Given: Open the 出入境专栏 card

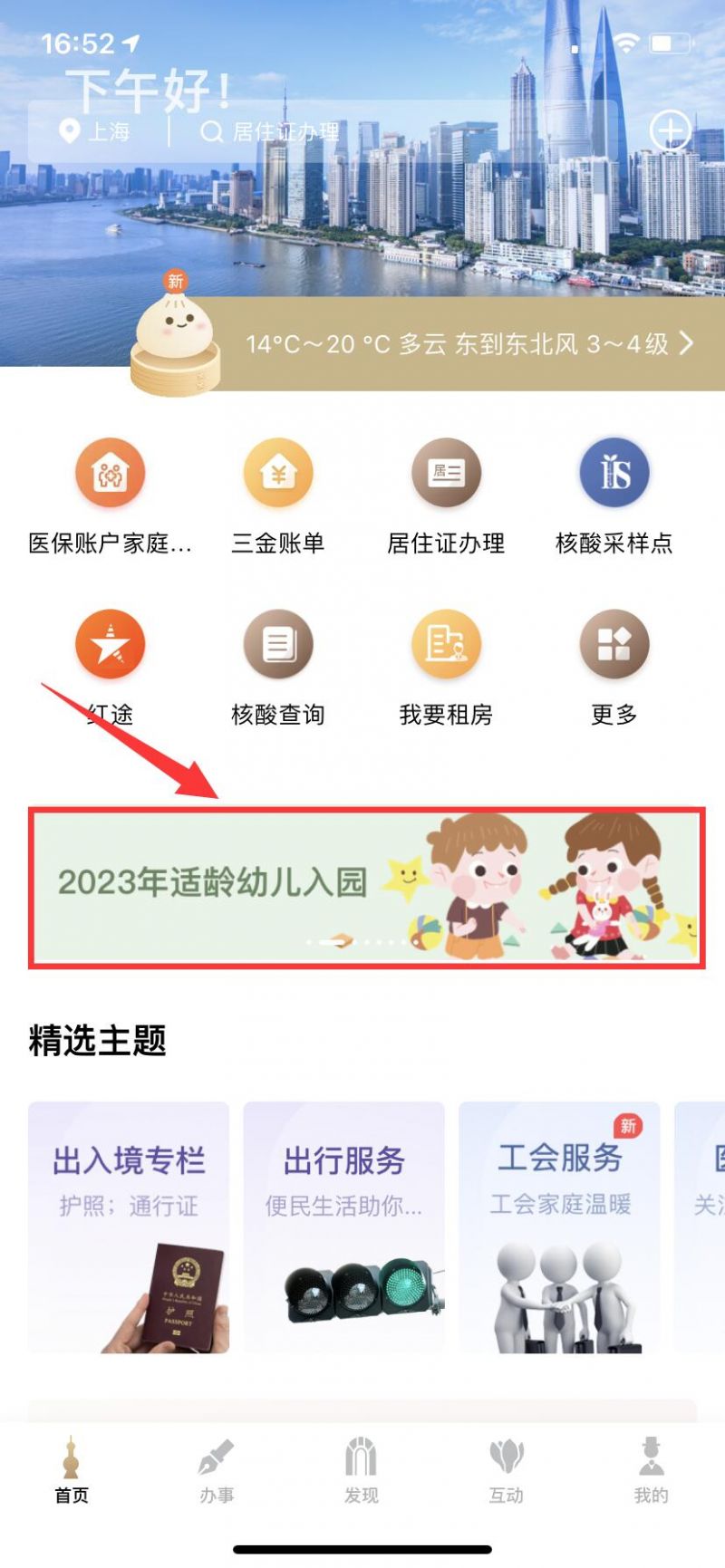Looking at the screenshot, I should [x=129, y=1227].
